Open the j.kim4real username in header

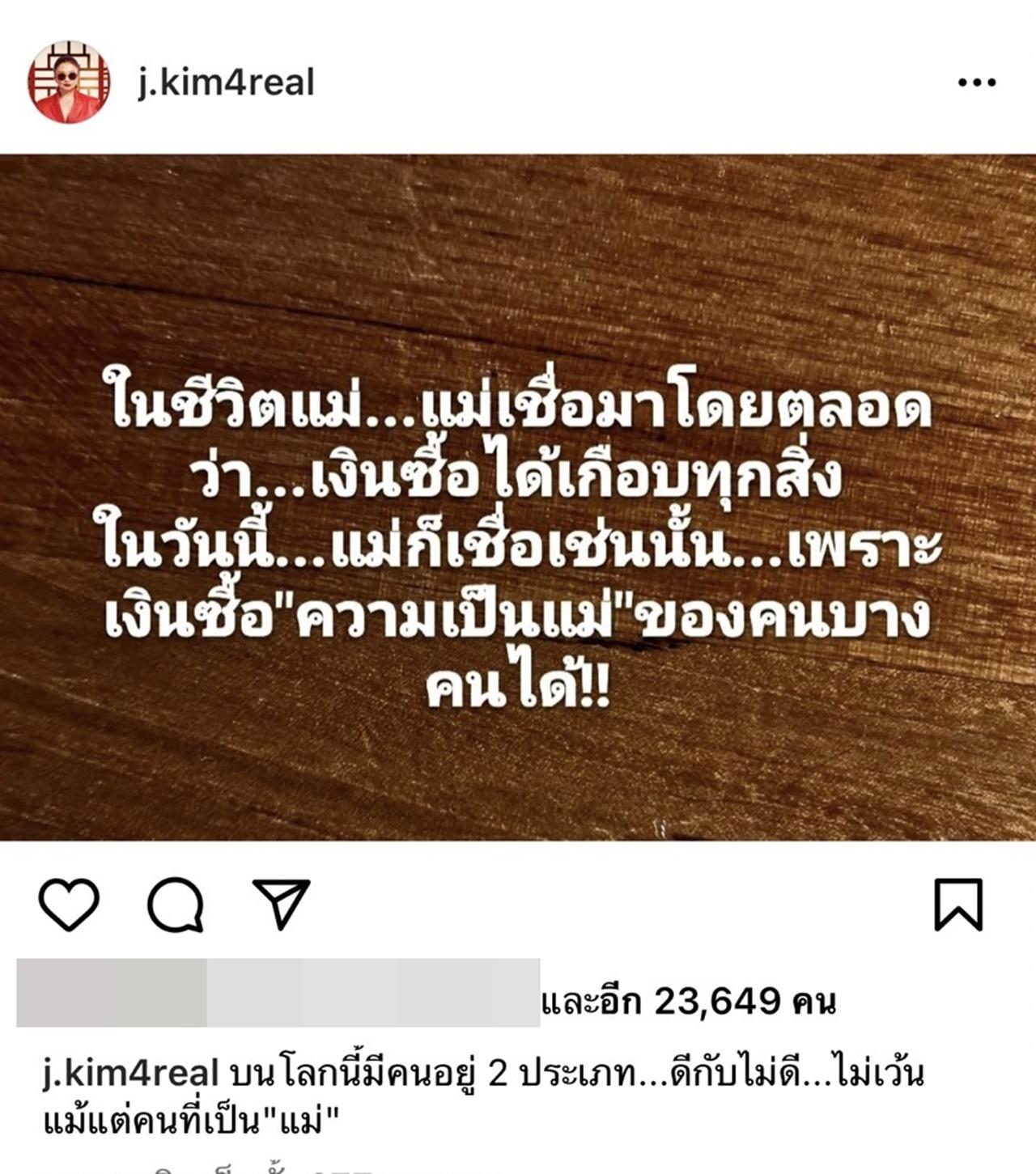[226, 83]
